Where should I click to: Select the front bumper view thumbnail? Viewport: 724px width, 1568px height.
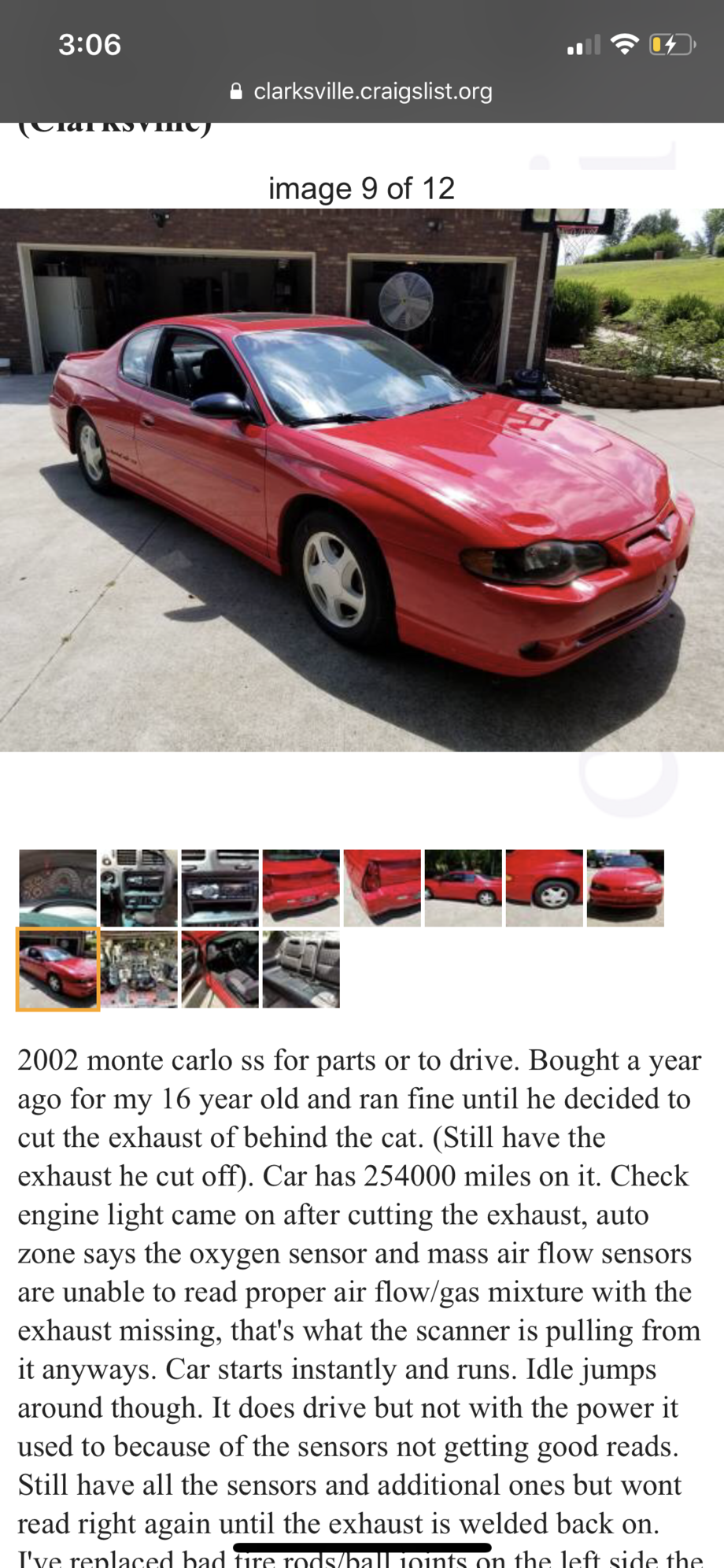point(626,888)
